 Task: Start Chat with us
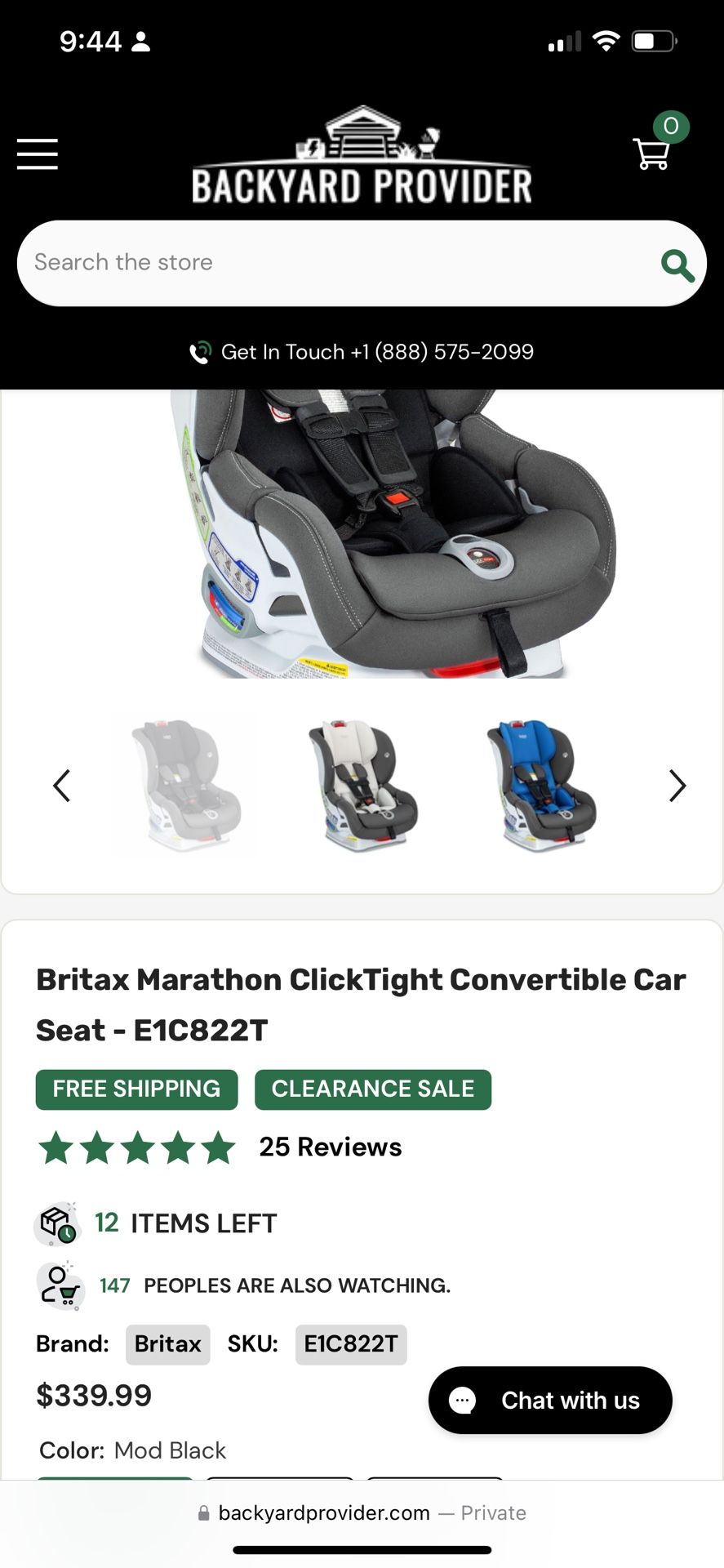click(x=550, y=1400)
